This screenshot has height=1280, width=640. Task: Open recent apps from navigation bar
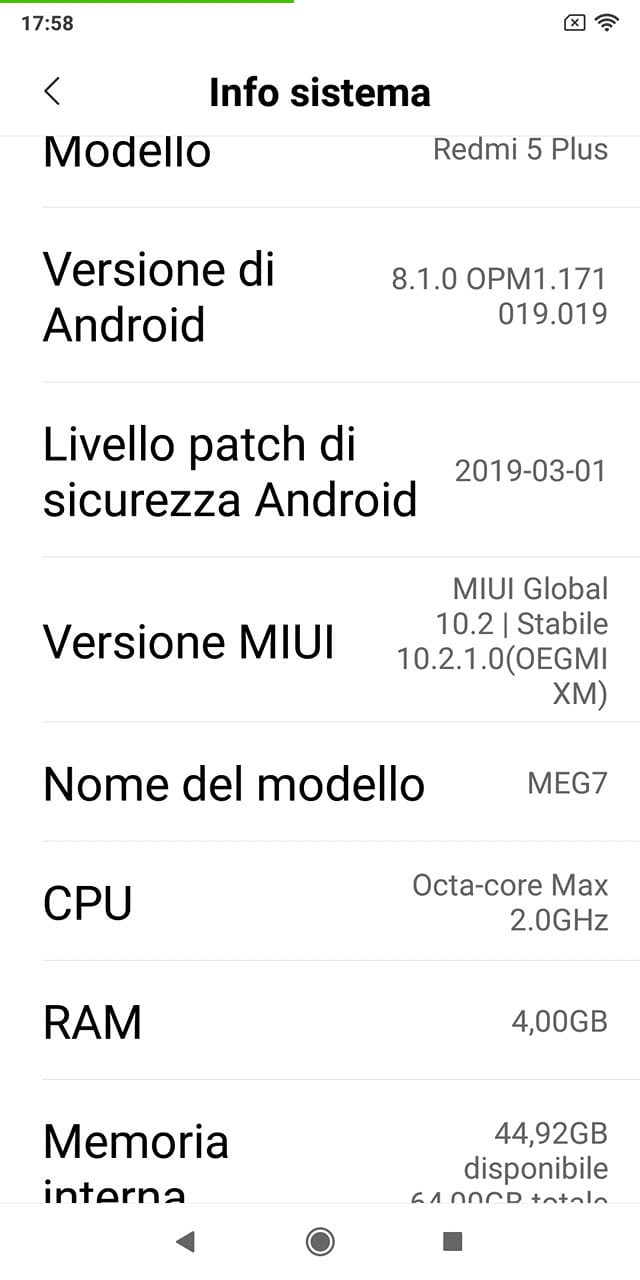tap(452, 1241)
